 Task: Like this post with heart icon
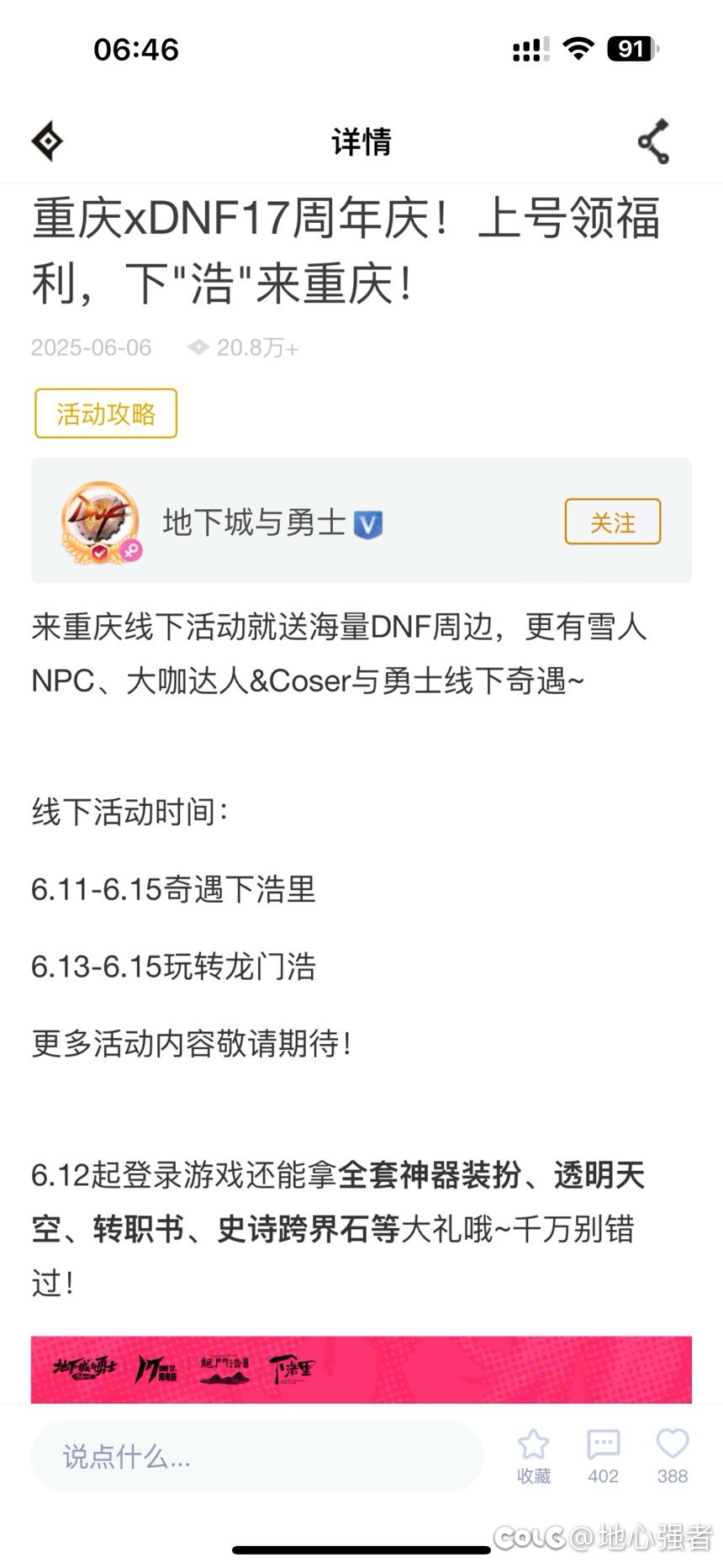pyautogui.click(x=672, y=1454)
